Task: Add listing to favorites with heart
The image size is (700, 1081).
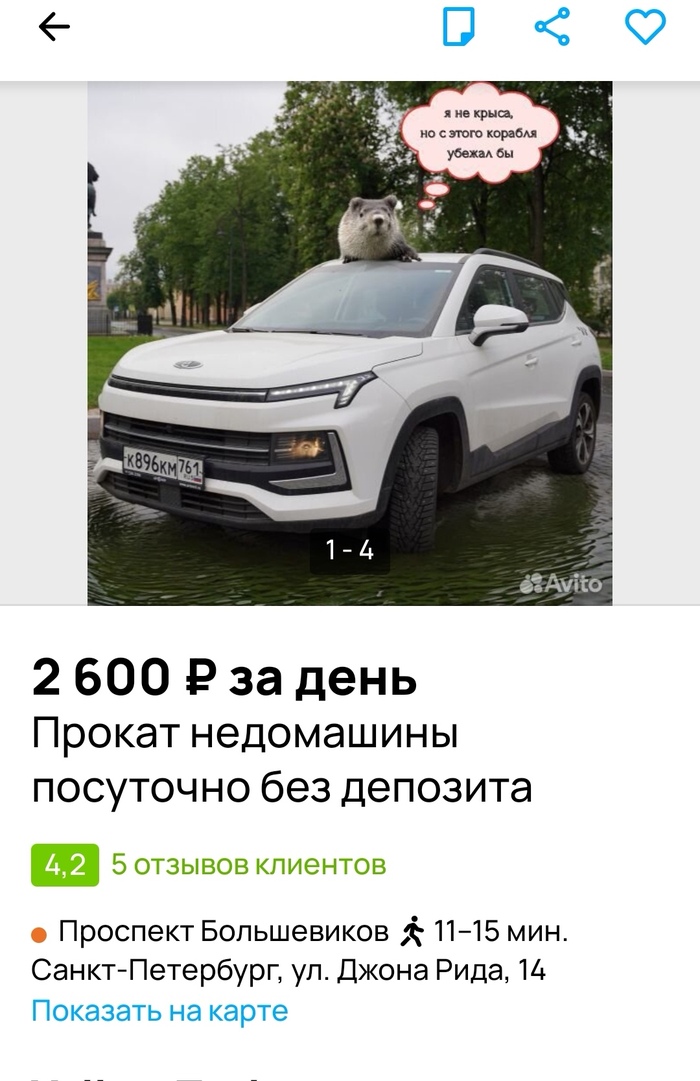Action: pos(645,28)
